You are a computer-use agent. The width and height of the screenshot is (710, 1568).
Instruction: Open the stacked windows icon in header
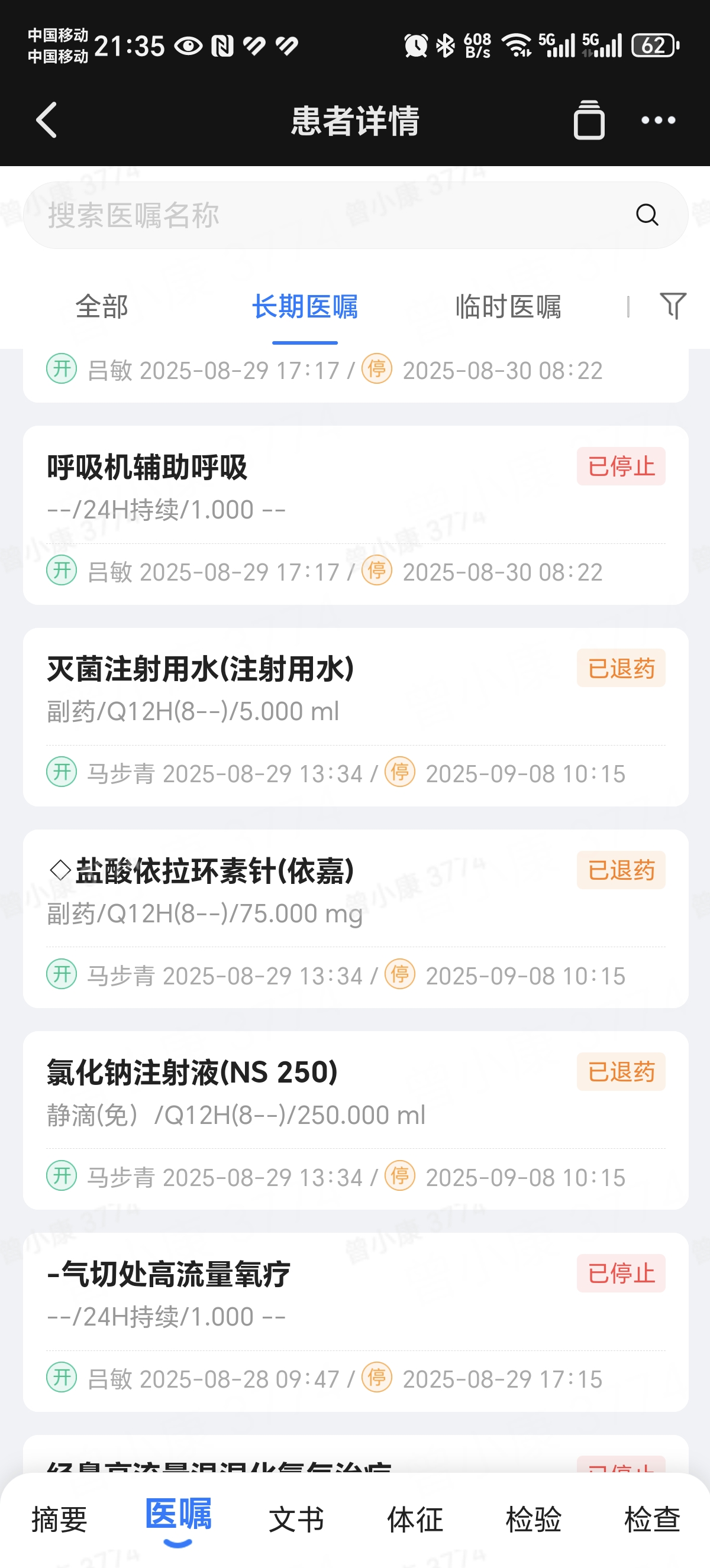(x=589, y=120)
